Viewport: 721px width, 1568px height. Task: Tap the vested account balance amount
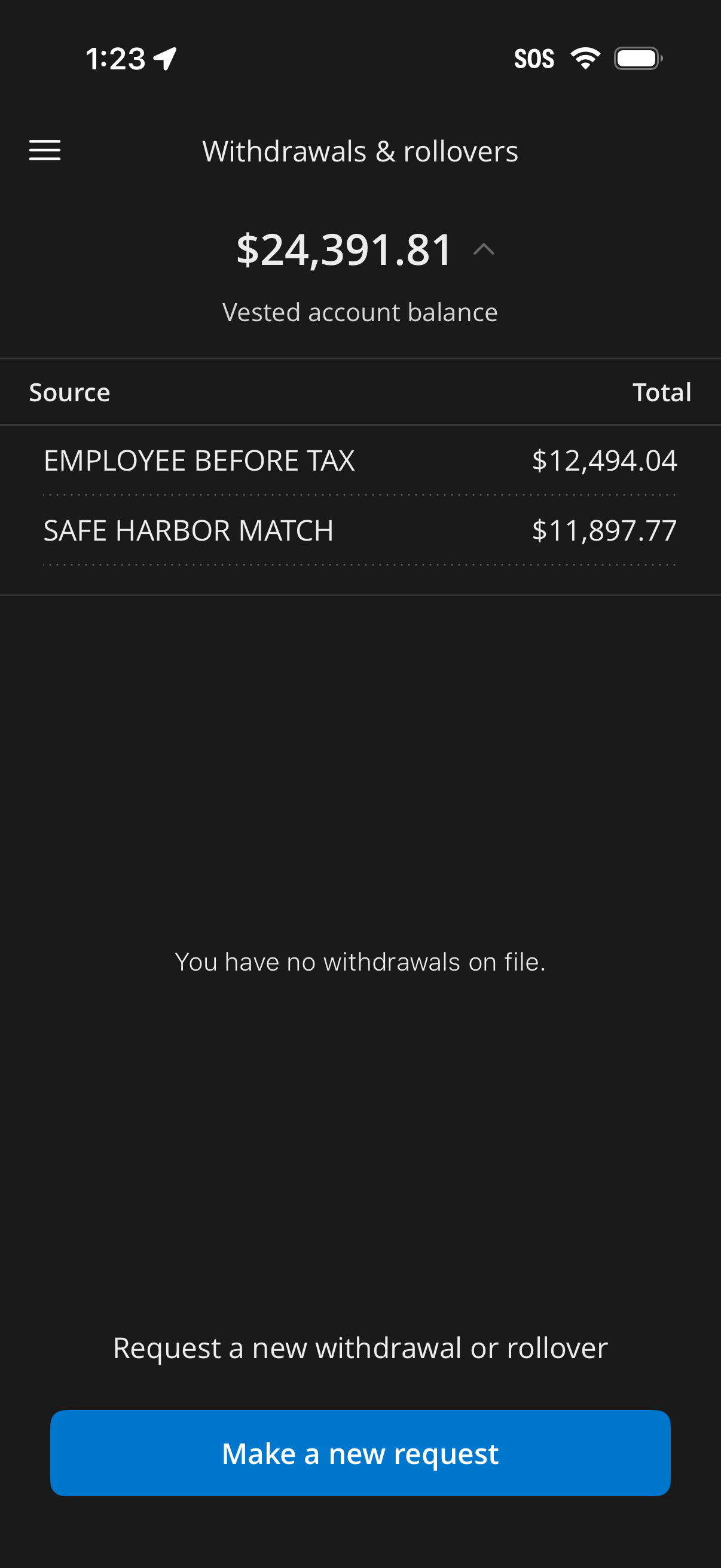tap(344, 248)
